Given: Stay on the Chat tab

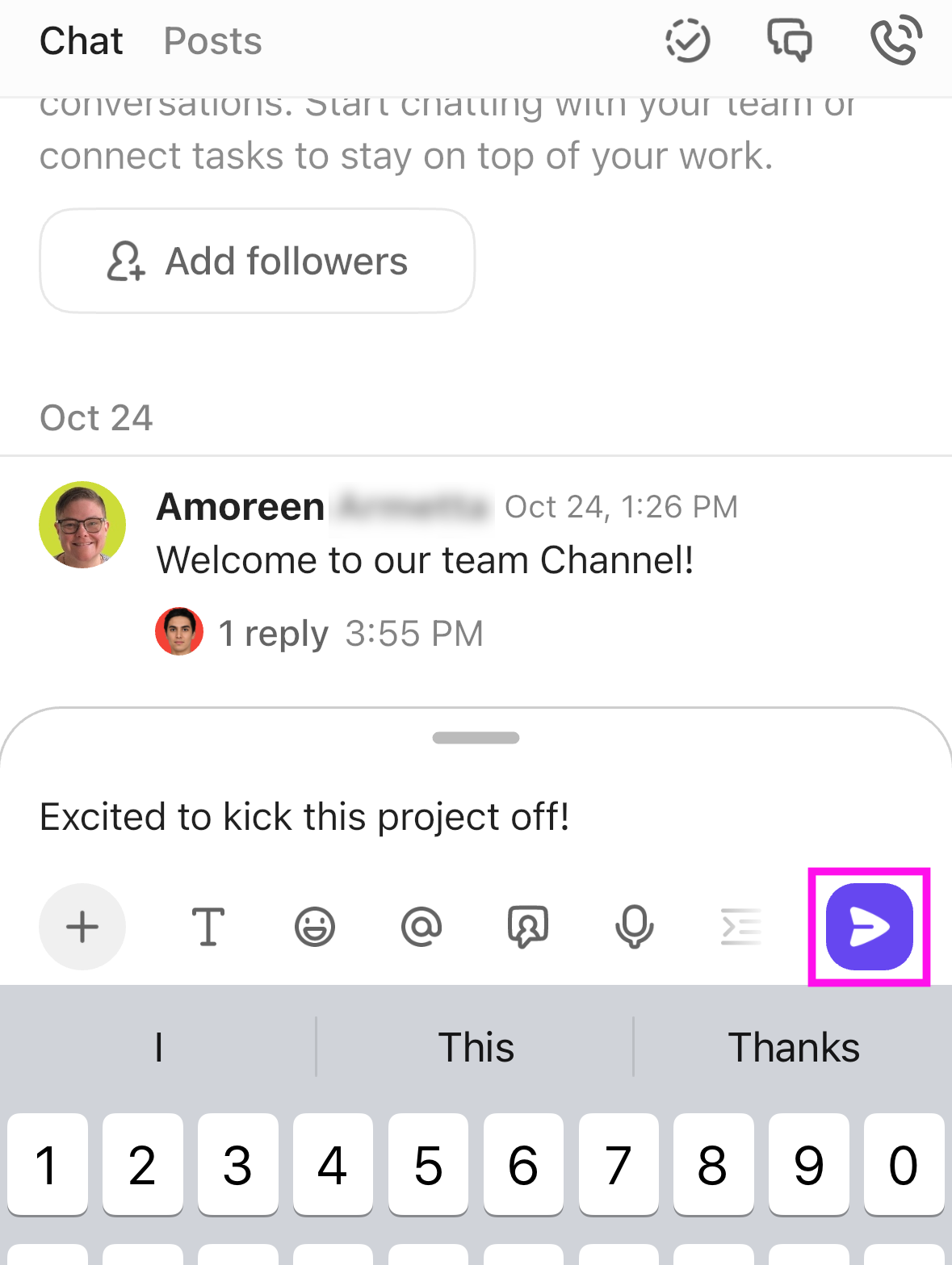Looking at the screenshot, I should pyautogui.click(x=81, y=40).
